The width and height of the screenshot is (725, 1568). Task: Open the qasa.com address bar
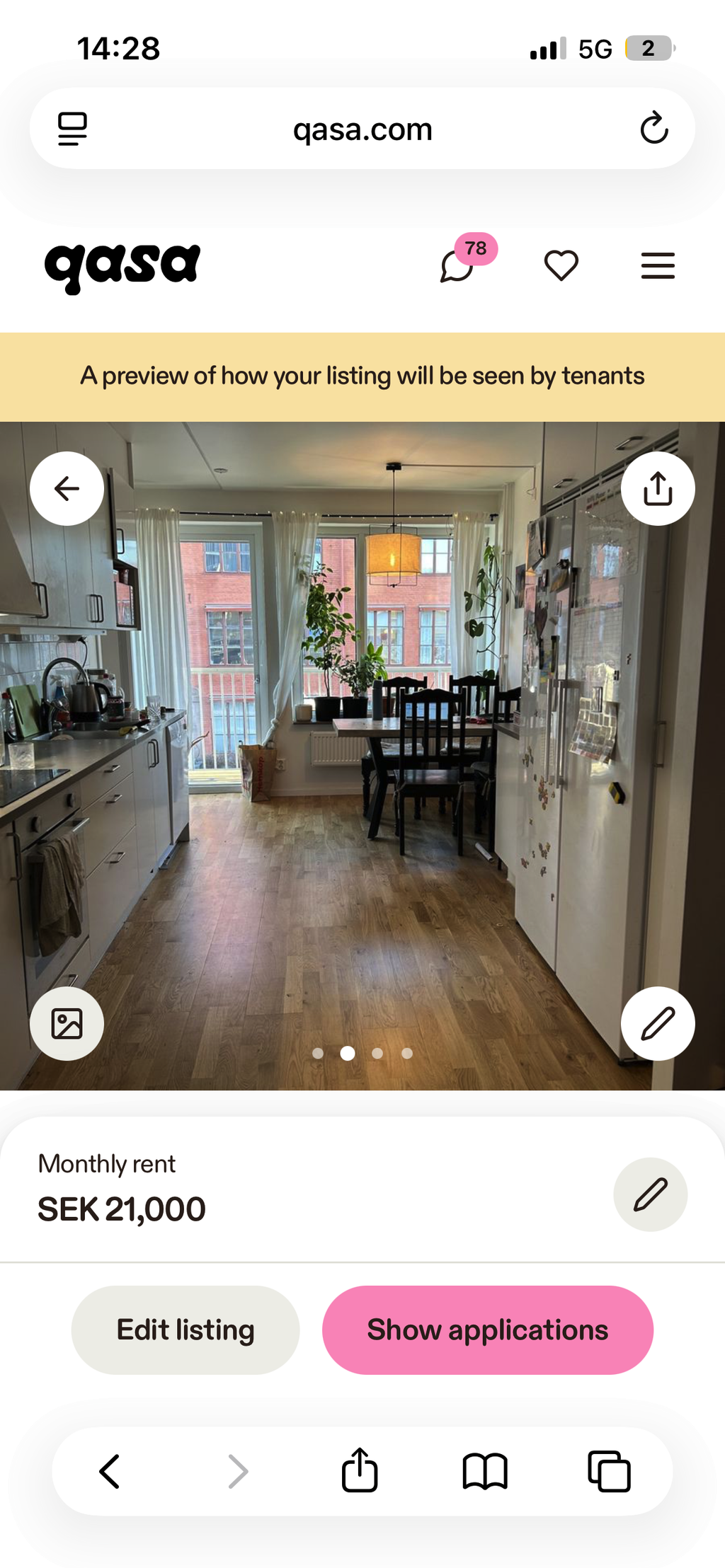pyautogui.click(x=362, y=129)
